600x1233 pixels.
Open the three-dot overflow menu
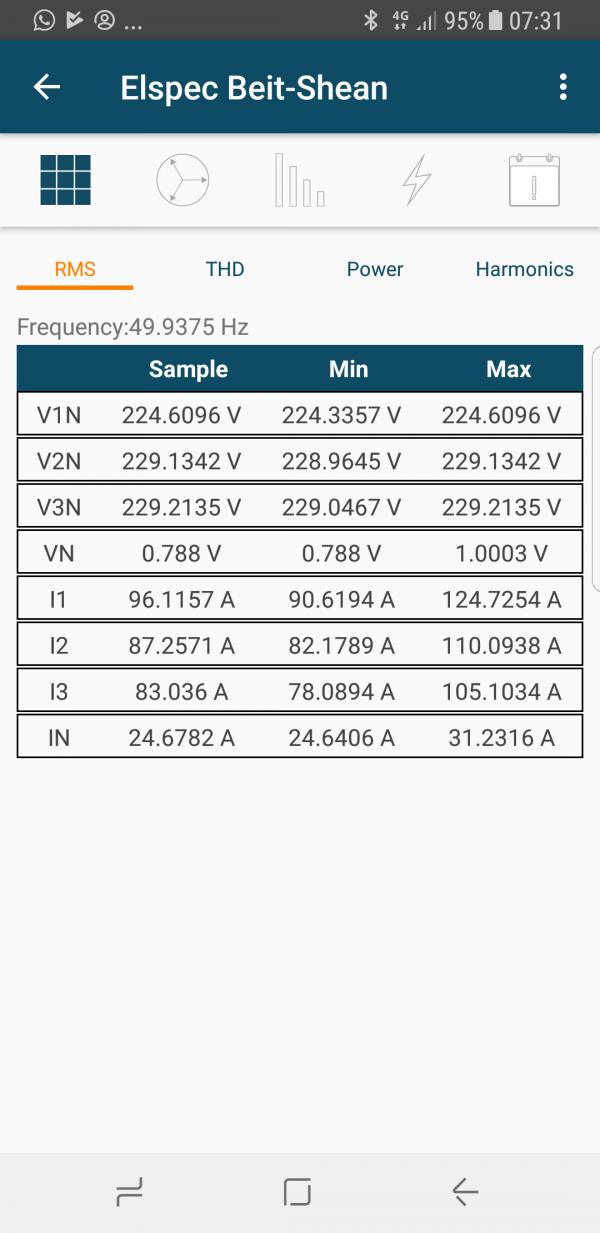(x=564, y=87)
